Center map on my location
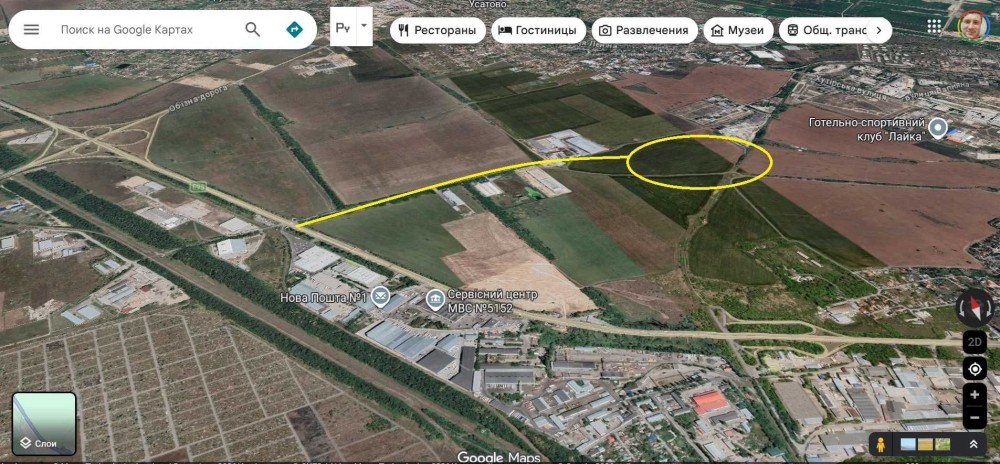The height and width of the screenshot is (464, 1000). click(x=974, y=369)
